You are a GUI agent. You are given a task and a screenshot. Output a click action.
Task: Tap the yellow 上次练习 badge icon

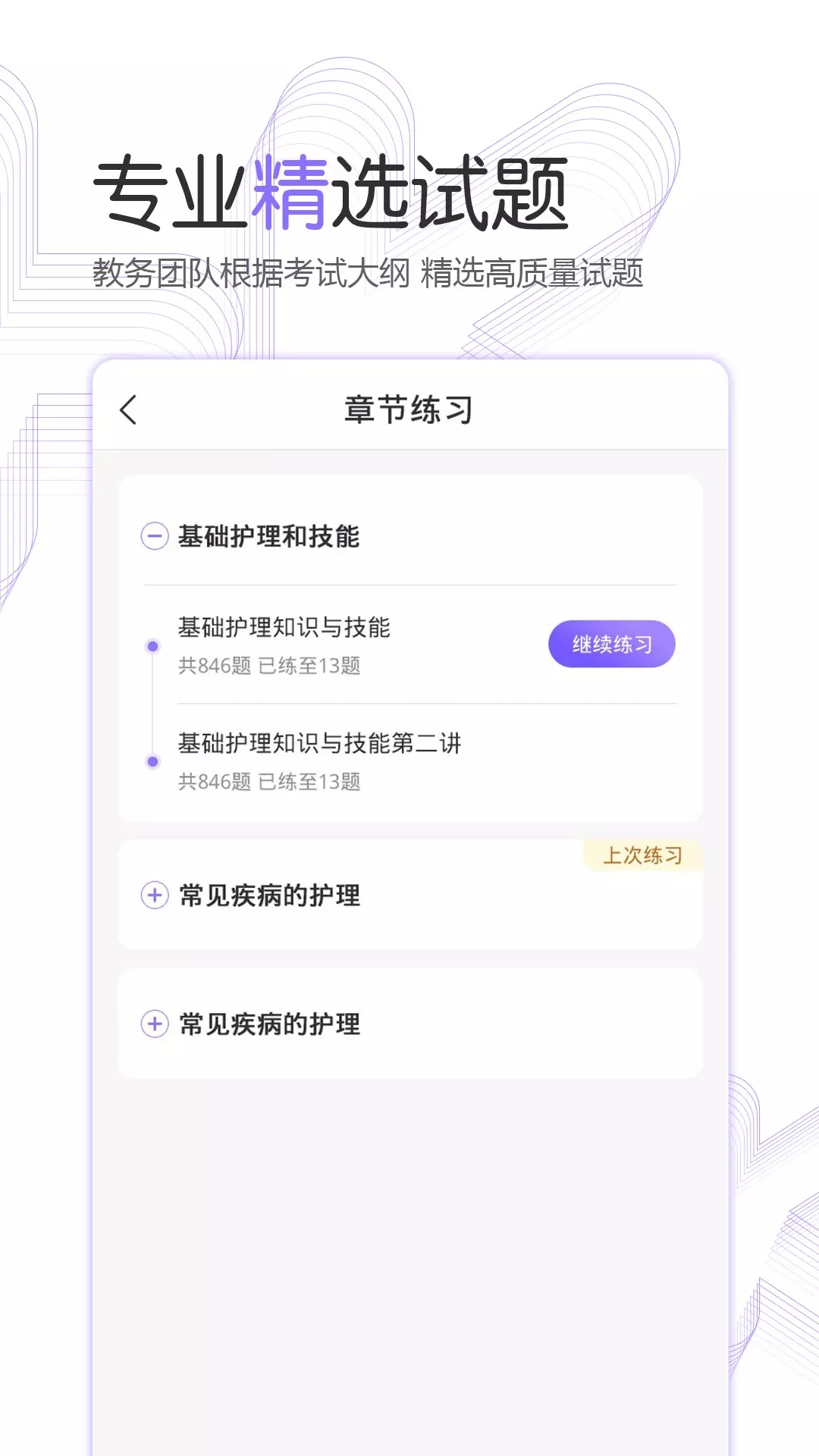641,854
